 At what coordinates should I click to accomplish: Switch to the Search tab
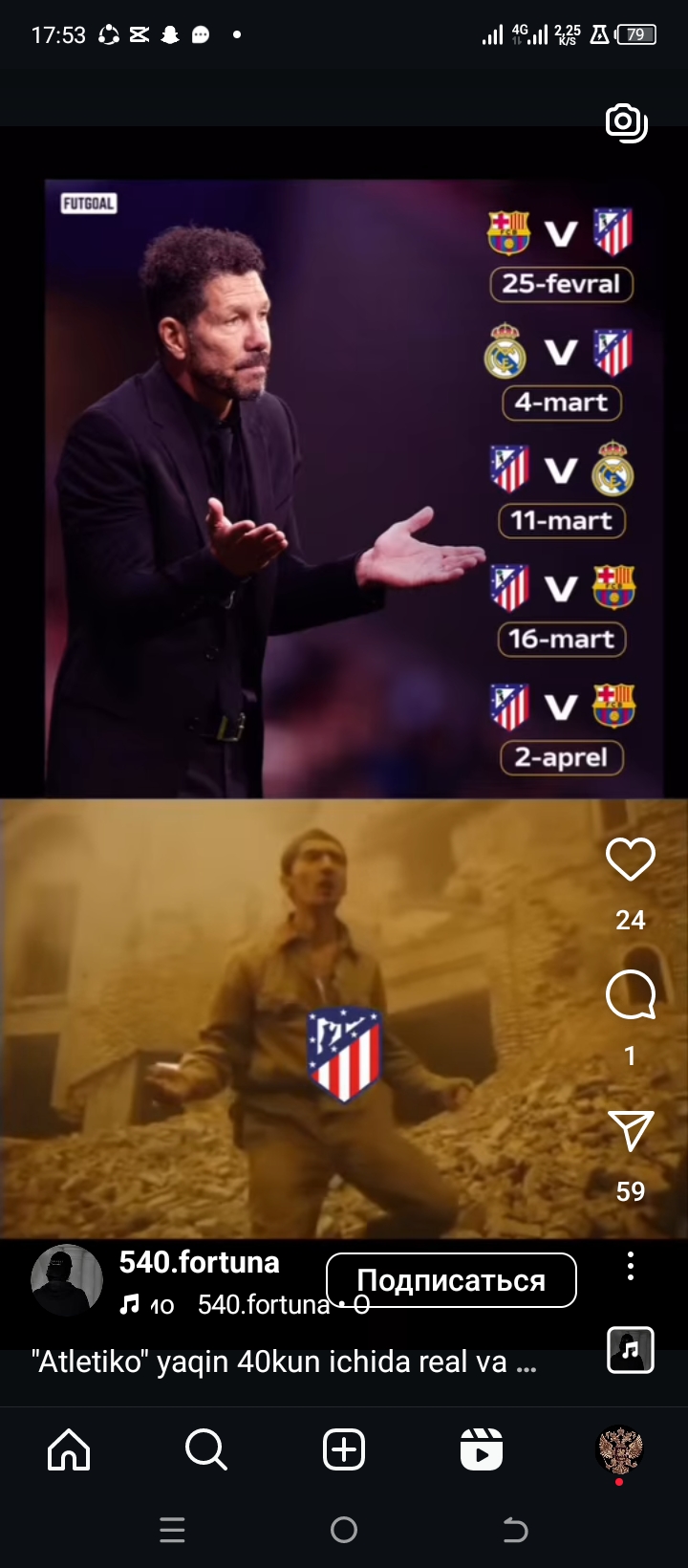pyautogui.click(x=206, y=1449)
